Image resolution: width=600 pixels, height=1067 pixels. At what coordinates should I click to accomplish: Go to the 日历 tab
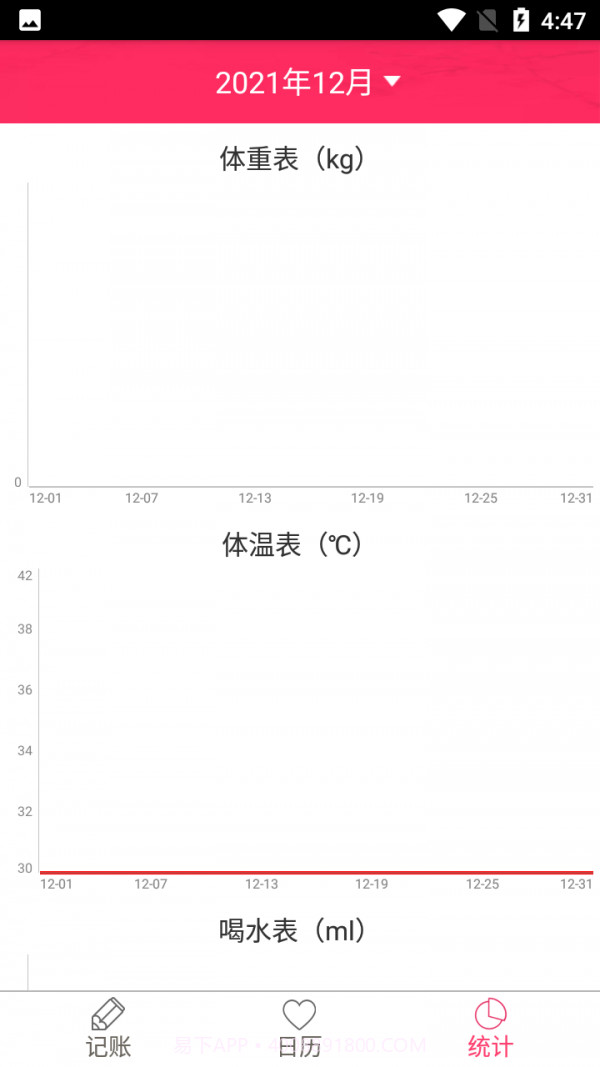[299, 1028]
